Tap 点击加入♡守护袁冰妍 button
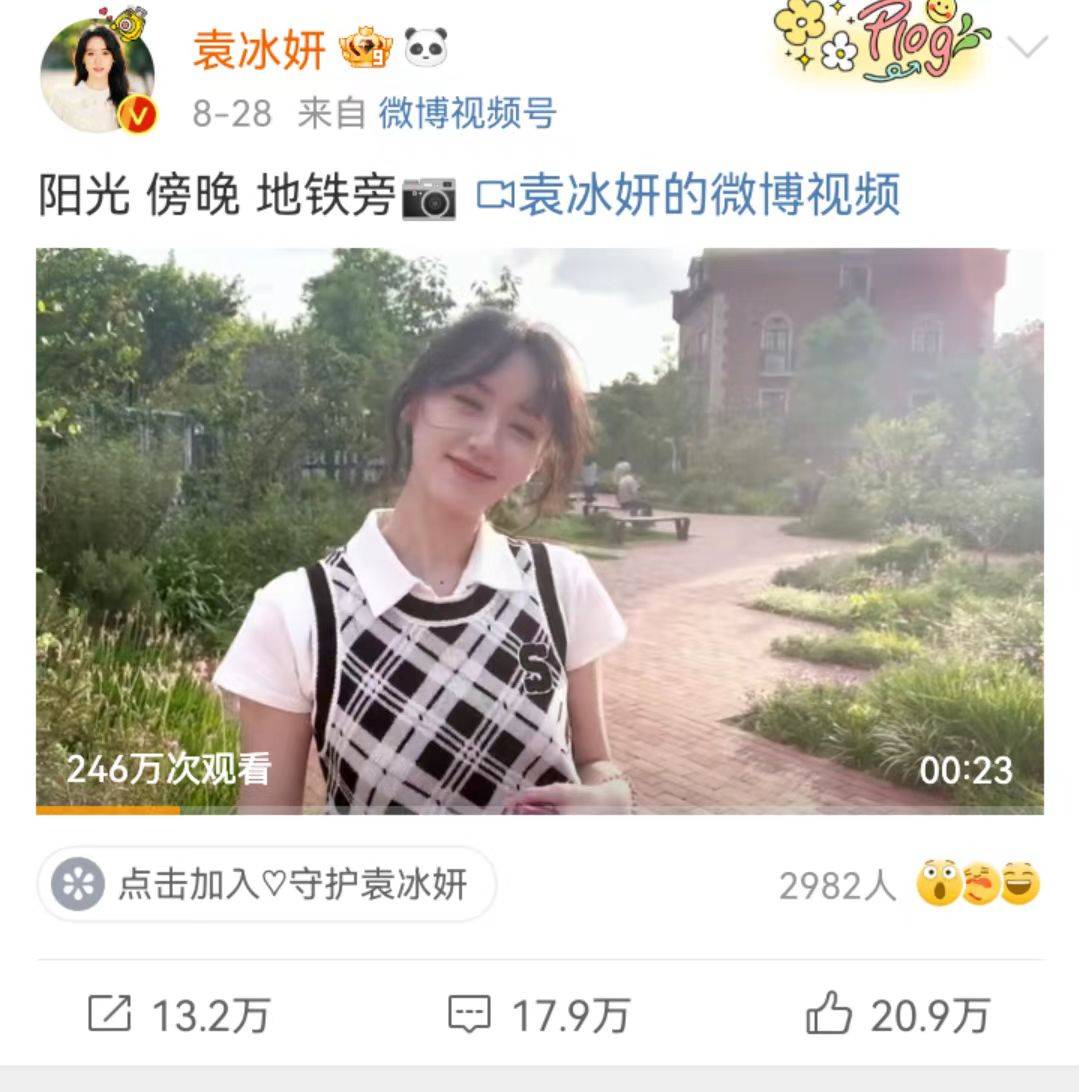This screenshot has height=1092, width=1079. pyautogui.click(x=267, y=884)
